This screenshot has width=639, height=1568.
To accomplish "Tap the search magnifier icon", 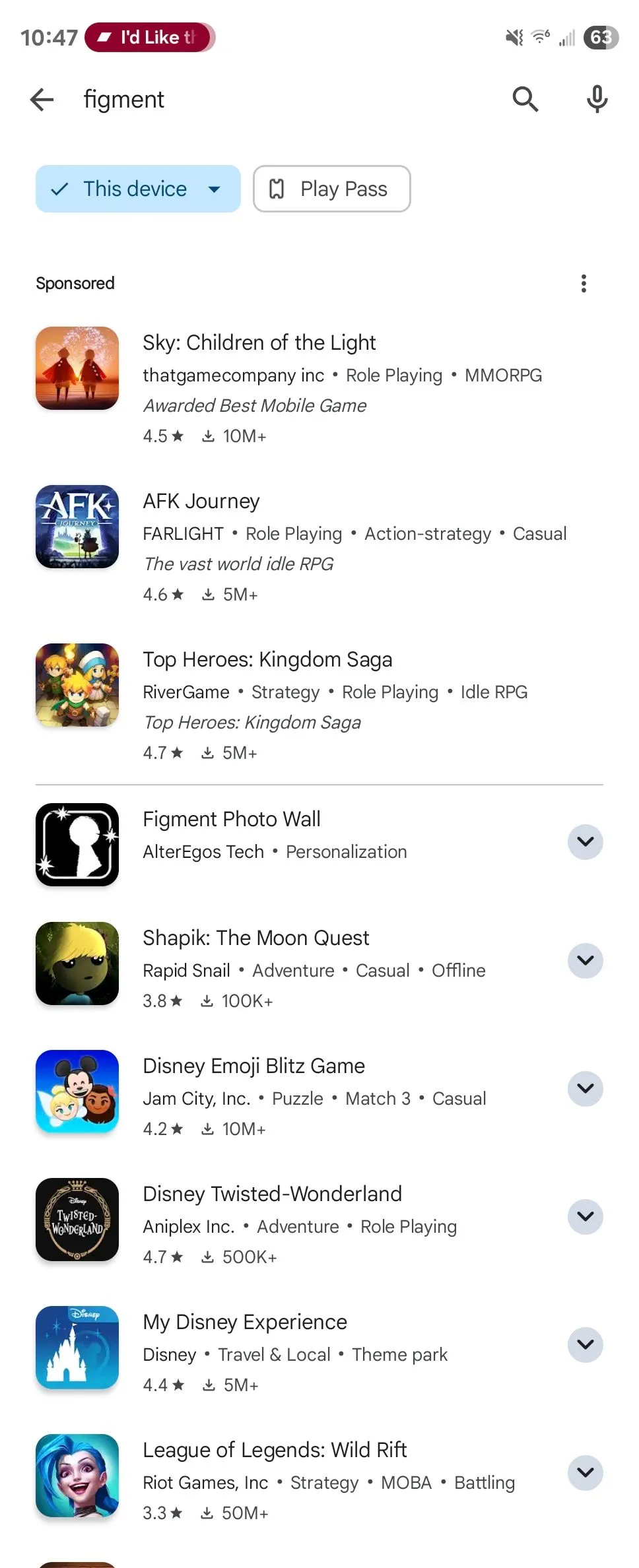I will (x=525, y=100).
